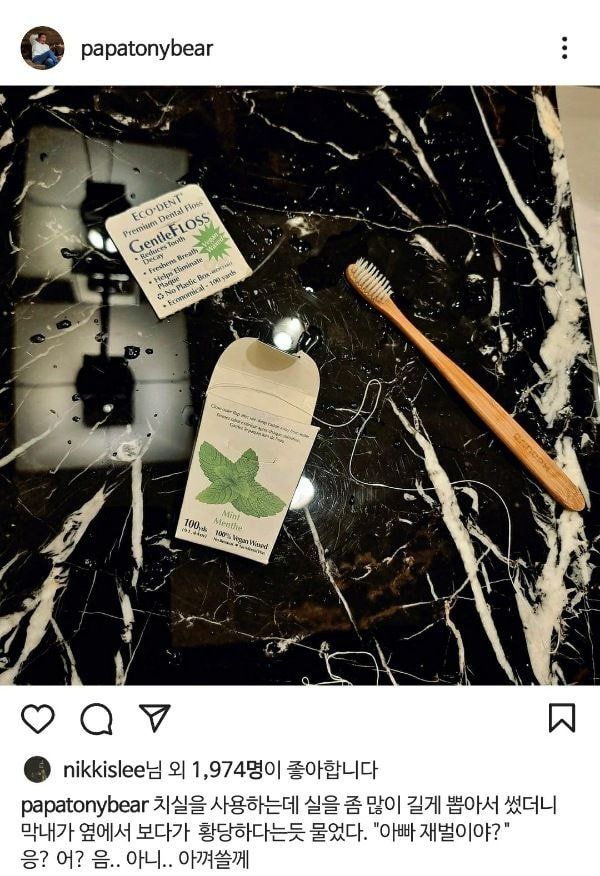Open the post's three-dot overflow menu
The image size is (600, 876).
tap(564, 48)
